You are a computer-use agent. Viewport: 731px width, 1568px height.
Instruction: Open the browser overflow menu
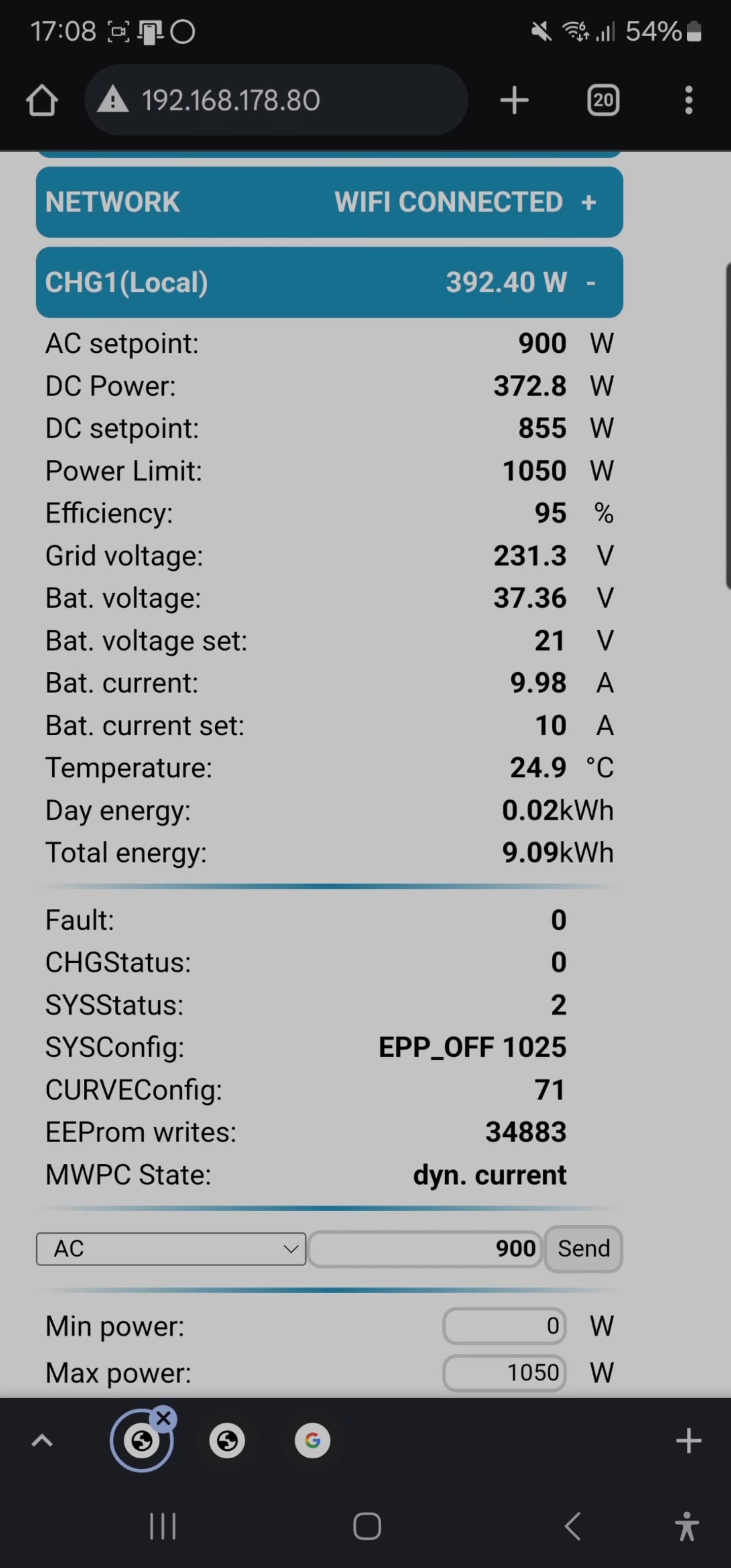click(688, 101)
